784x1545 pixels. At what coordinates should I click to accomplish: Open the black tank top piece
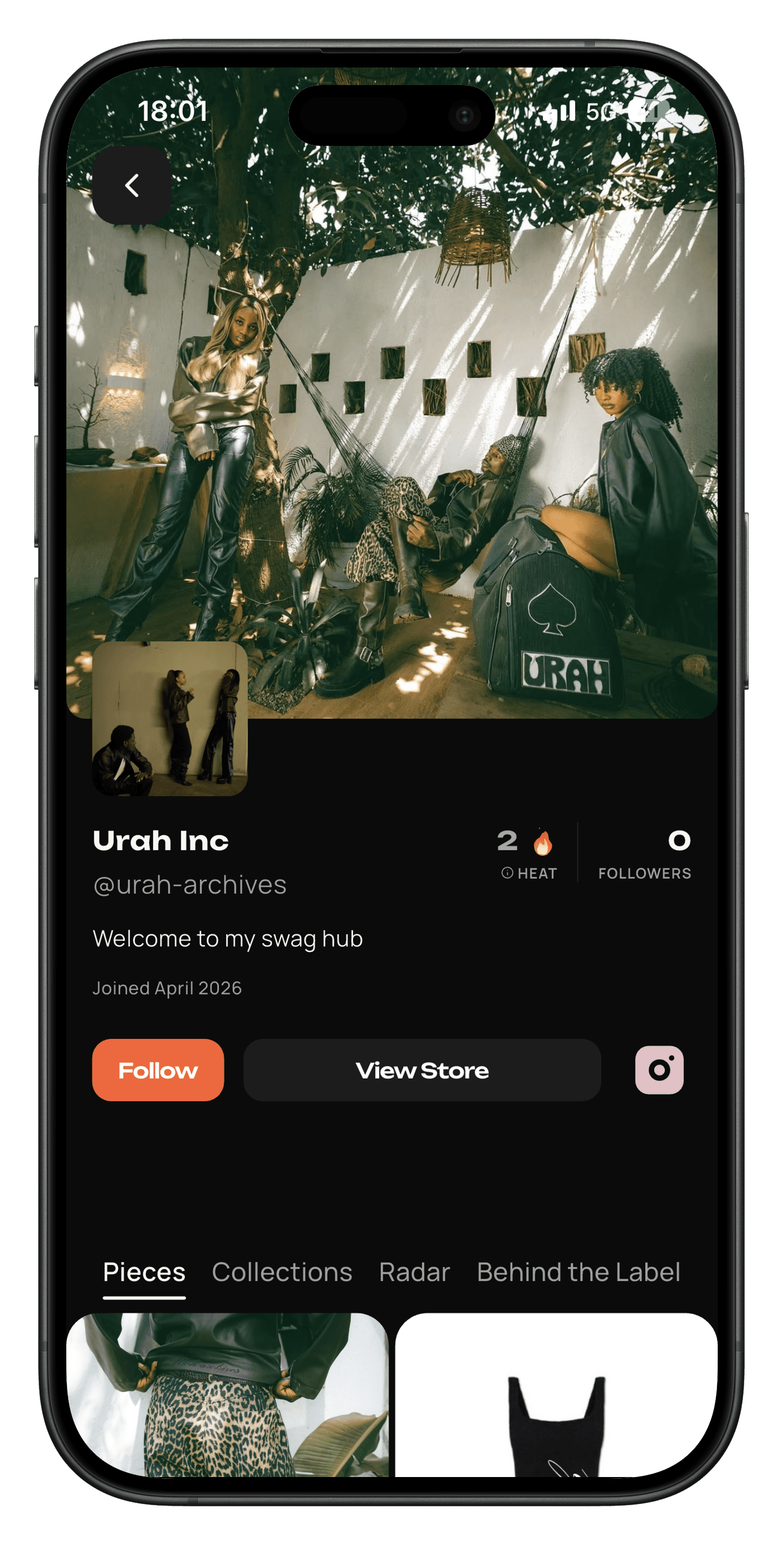556,1395
